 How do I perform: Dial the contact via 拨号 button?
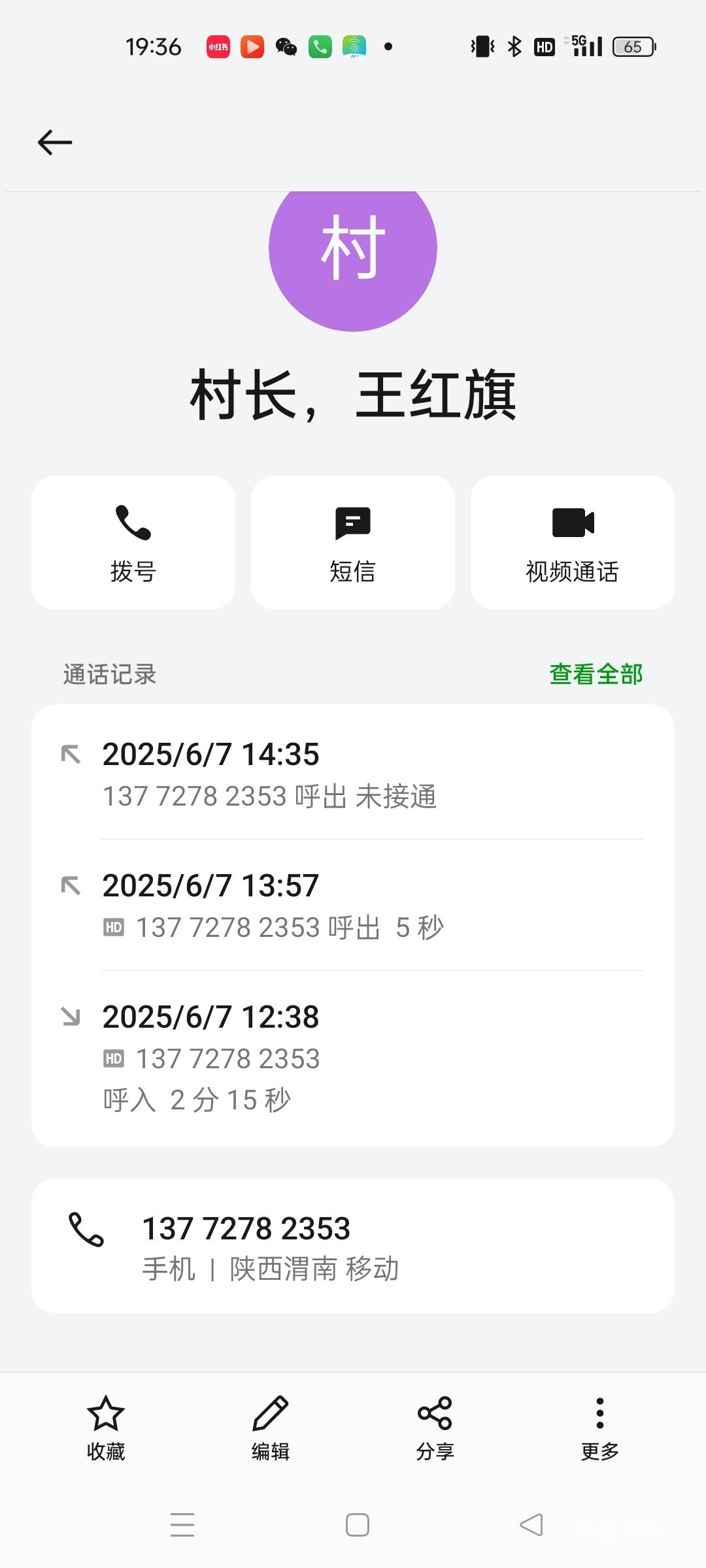(133, 542)
